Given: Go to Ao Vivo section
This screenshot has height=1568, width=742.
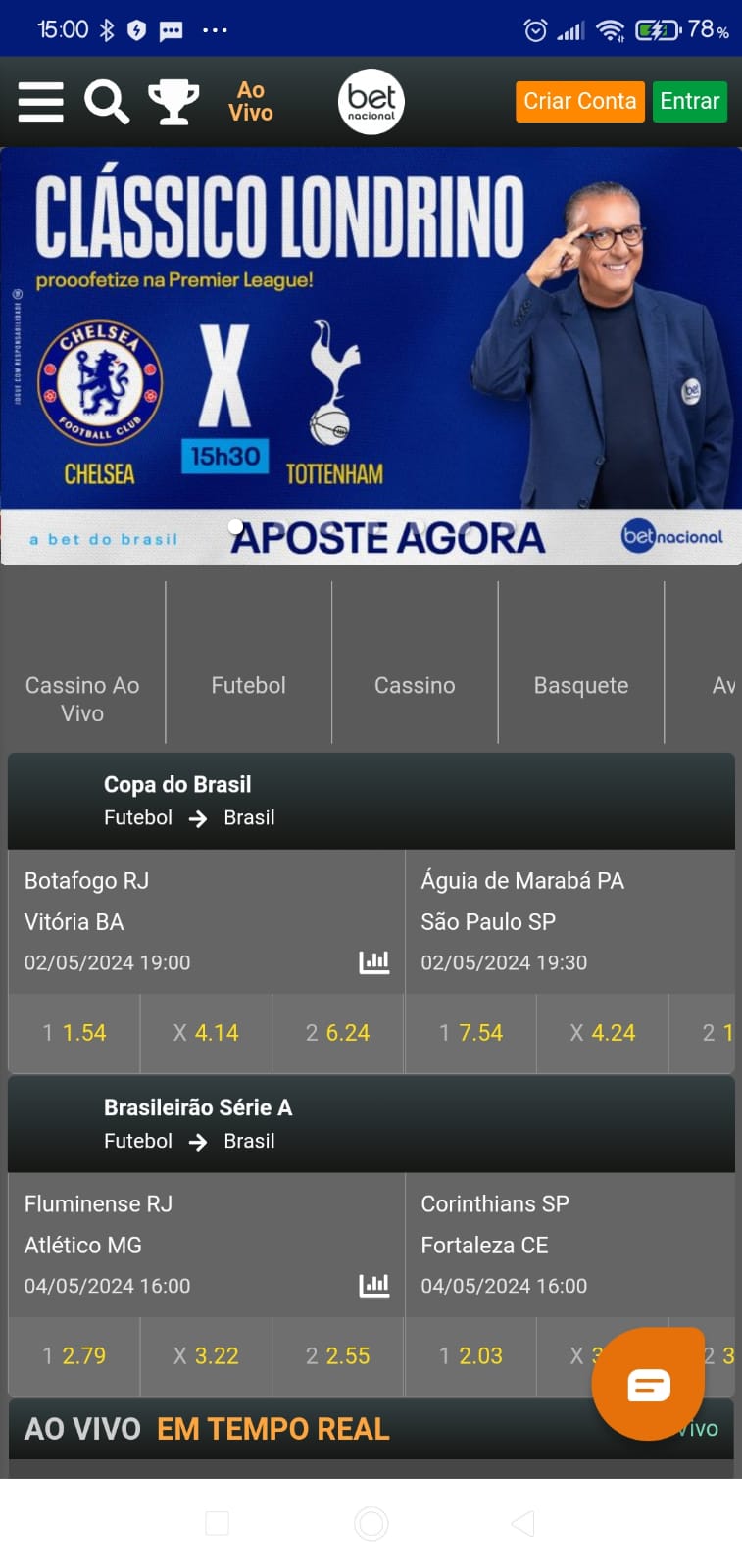Looking at the screenshot, I should 250,102.
